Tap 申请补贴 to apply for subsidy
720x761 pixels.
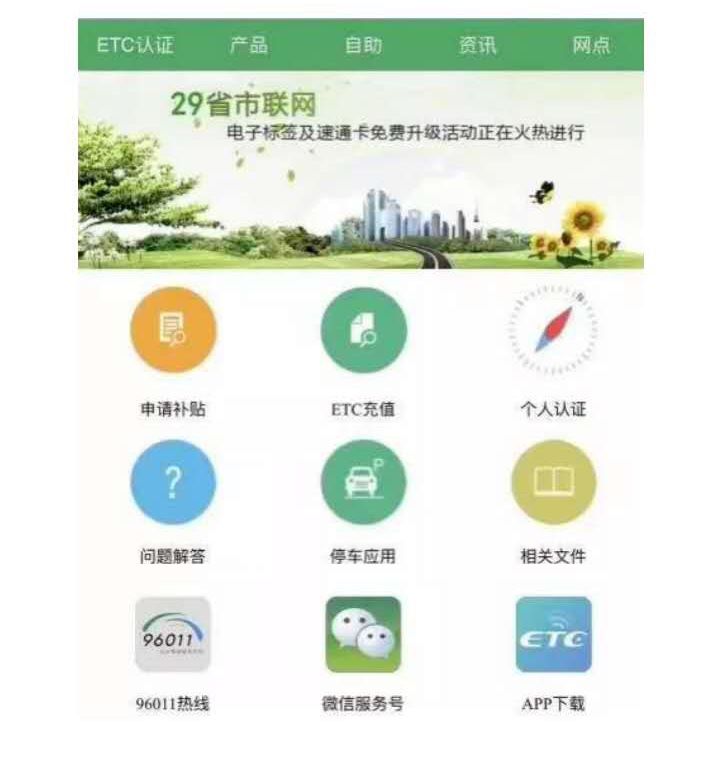pyautogui.click(x=173, y=332)
